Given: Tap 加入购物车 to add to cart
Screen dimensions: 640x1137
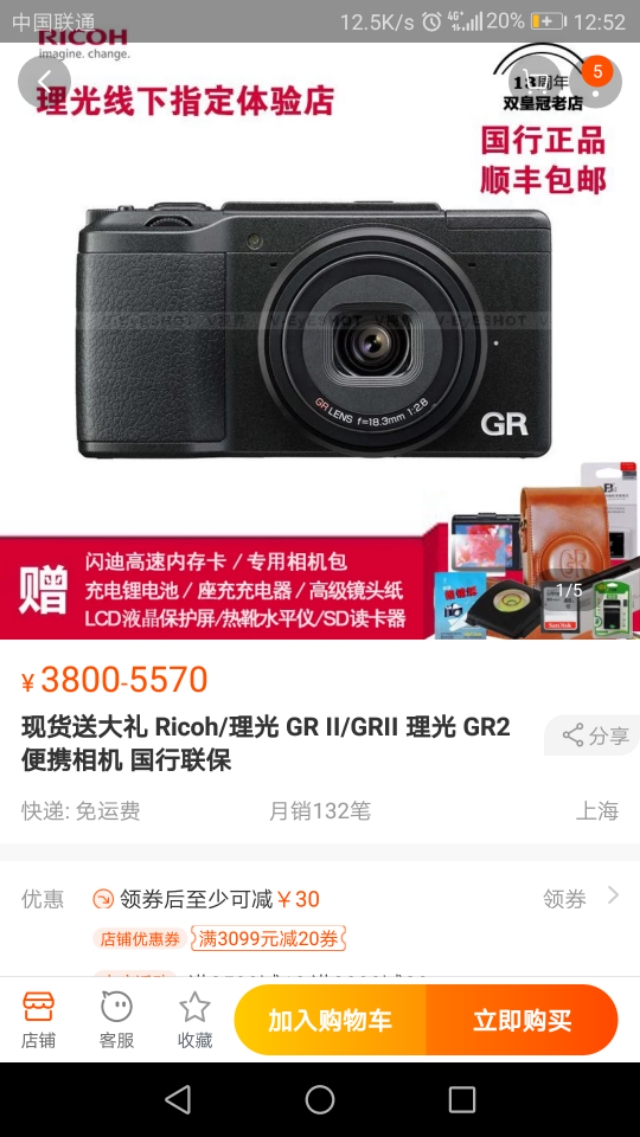Looking at the screenshot, I should 330,1020.
